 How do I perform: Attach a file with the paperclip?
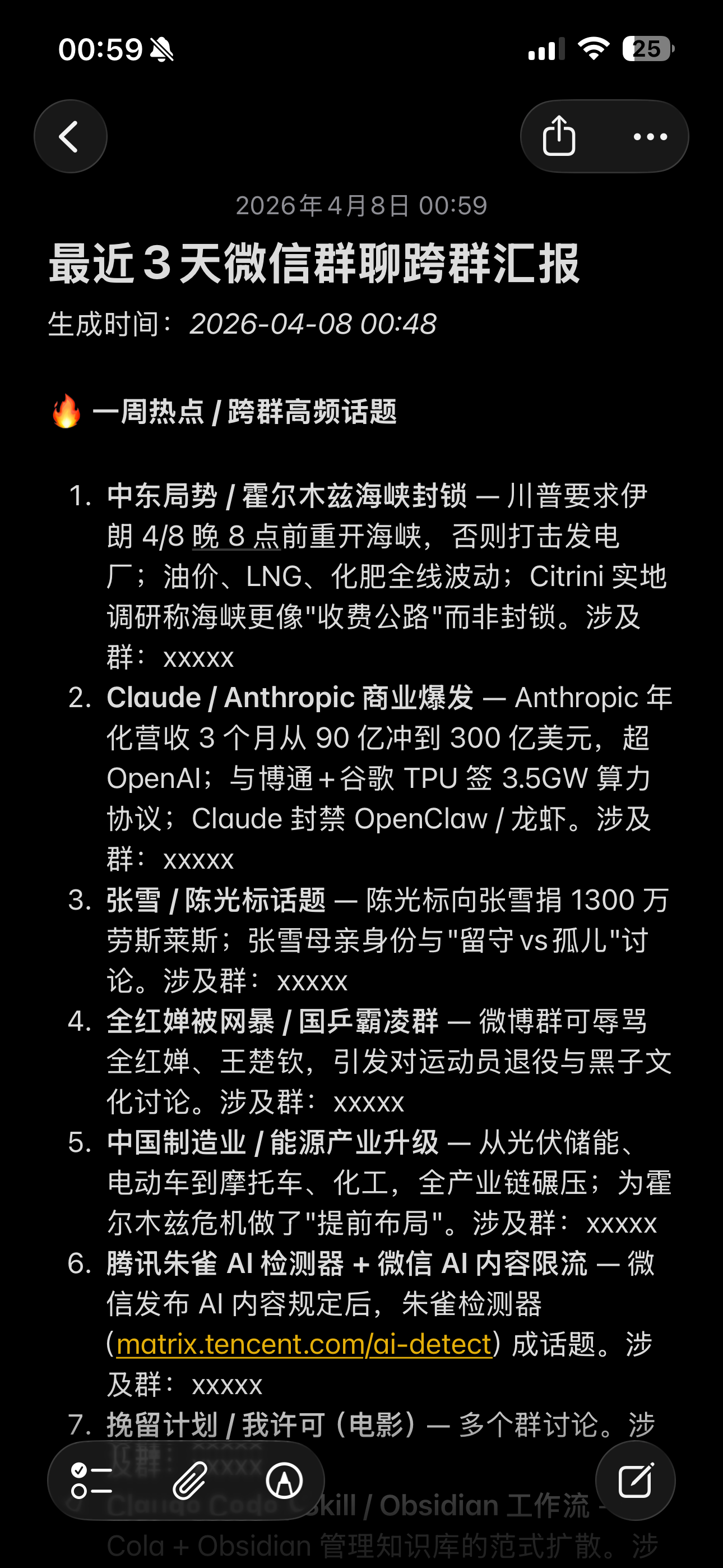point(189,1481)
